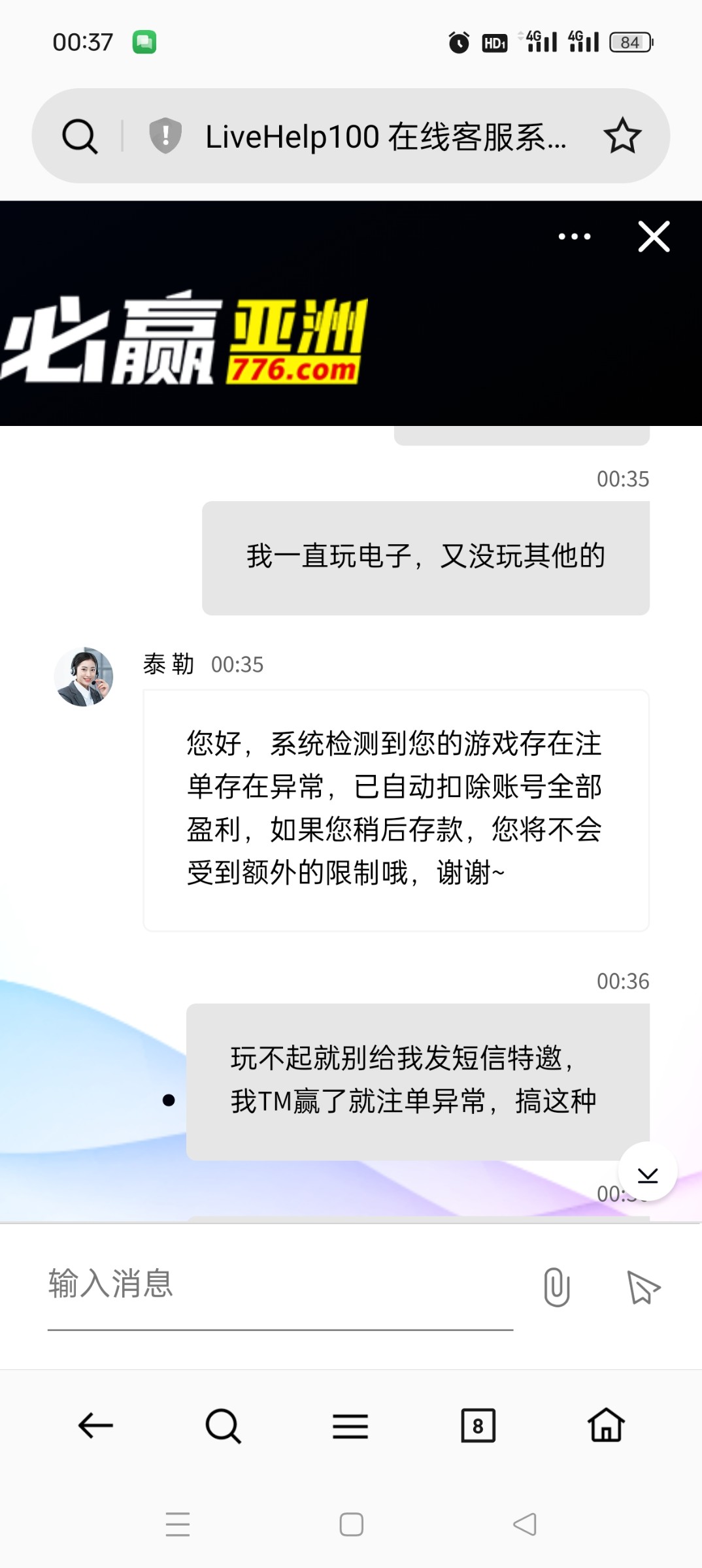Open the LiveHelp100 address bar
Viewport: 702px width, 1568px height.
(x=386, y=136)
